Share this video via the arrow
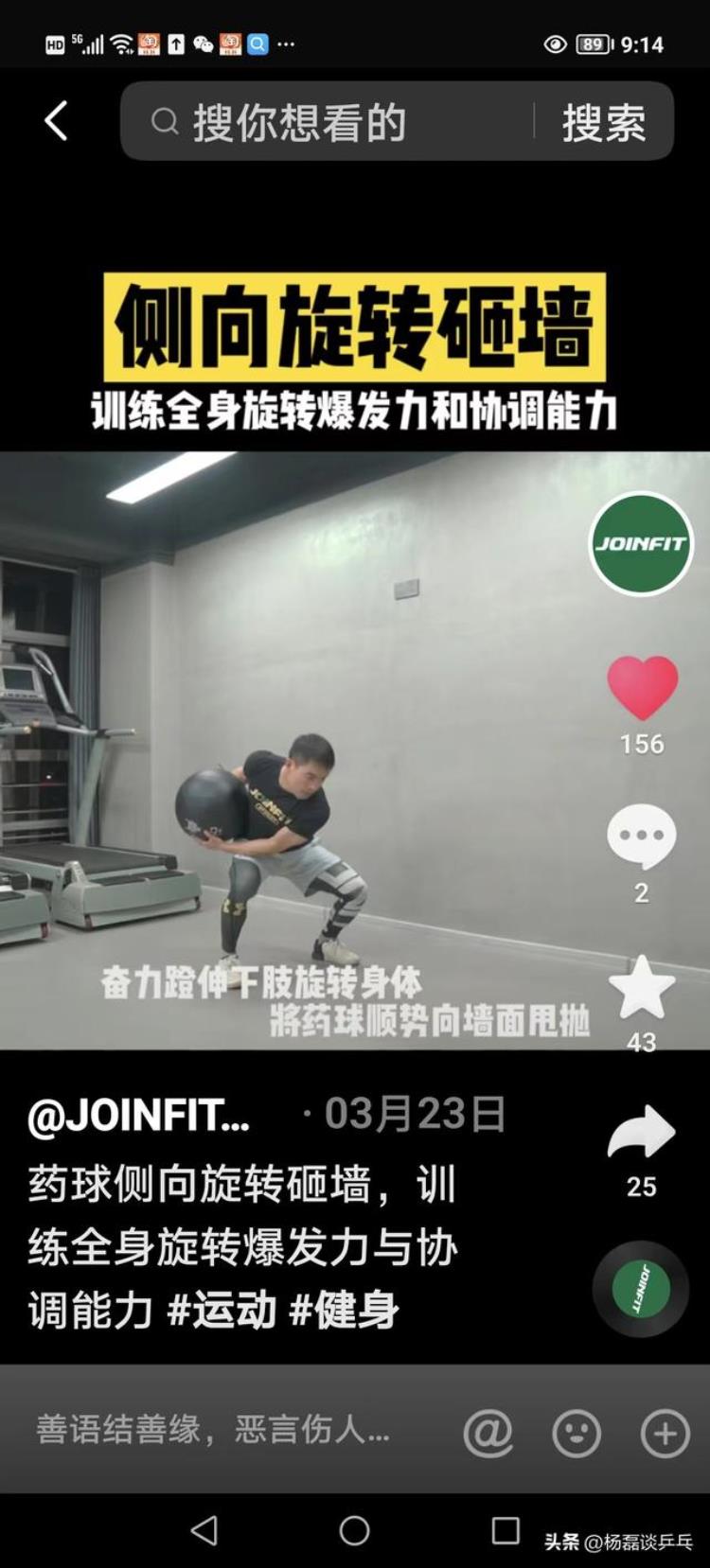This screenshot has width=710, height=1568. 641,1132
